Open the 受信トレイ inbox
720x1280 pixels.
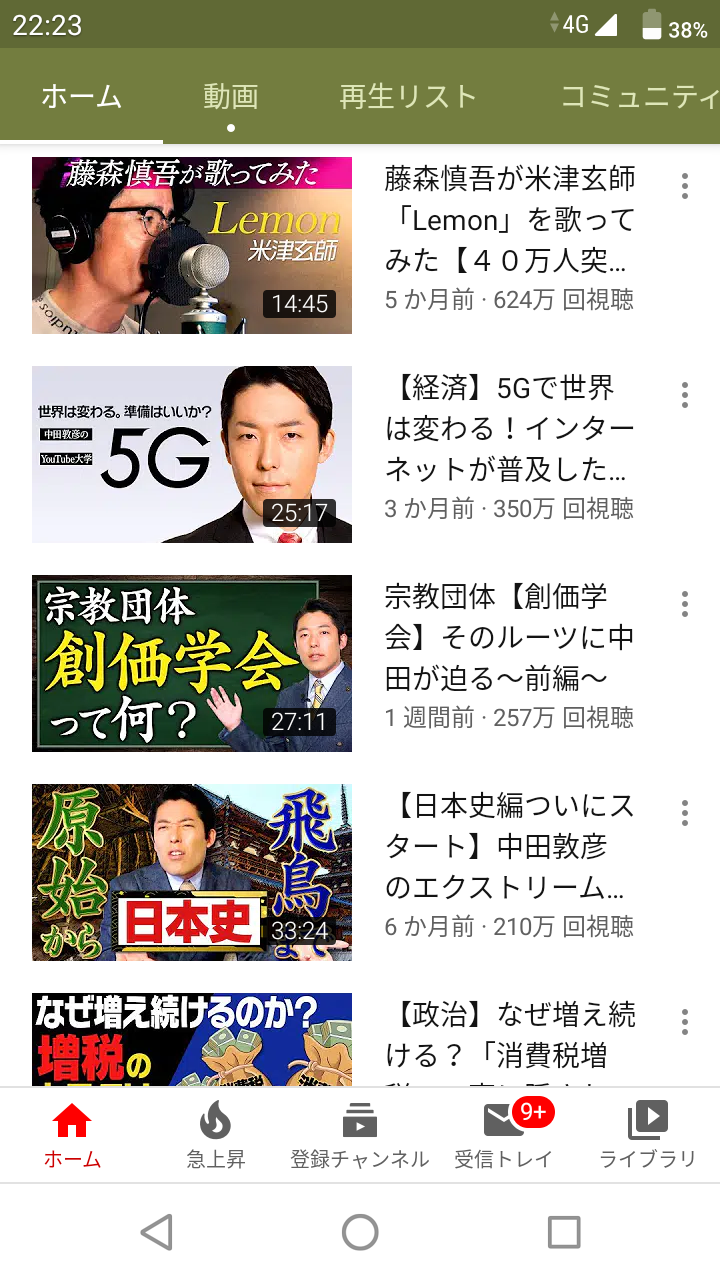[x=503, y=1135]
